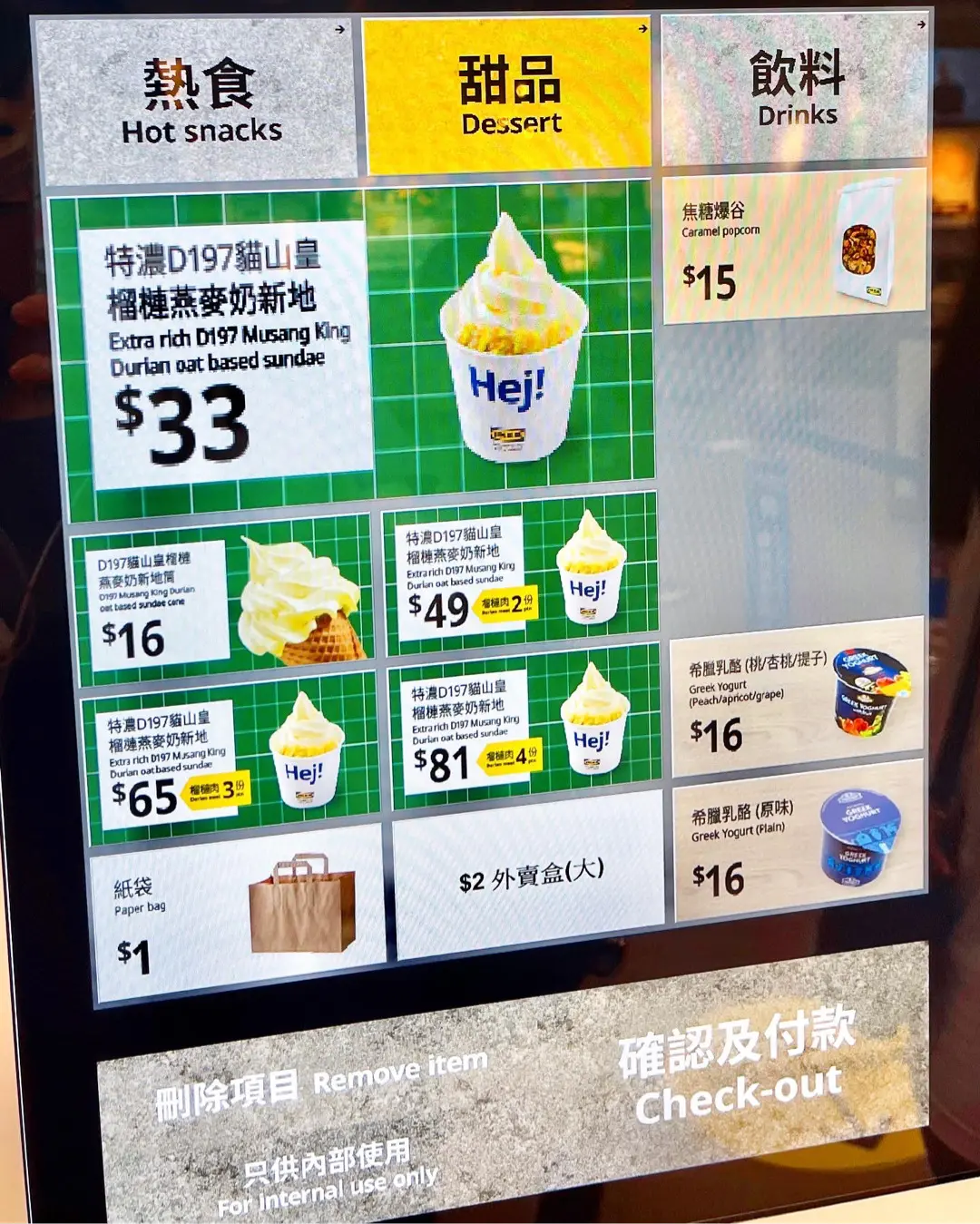Screen dimensions: 980x1224
Task: Add Caramel popcorn for $15
Action: pyautogui.click(x=794, y=245)
